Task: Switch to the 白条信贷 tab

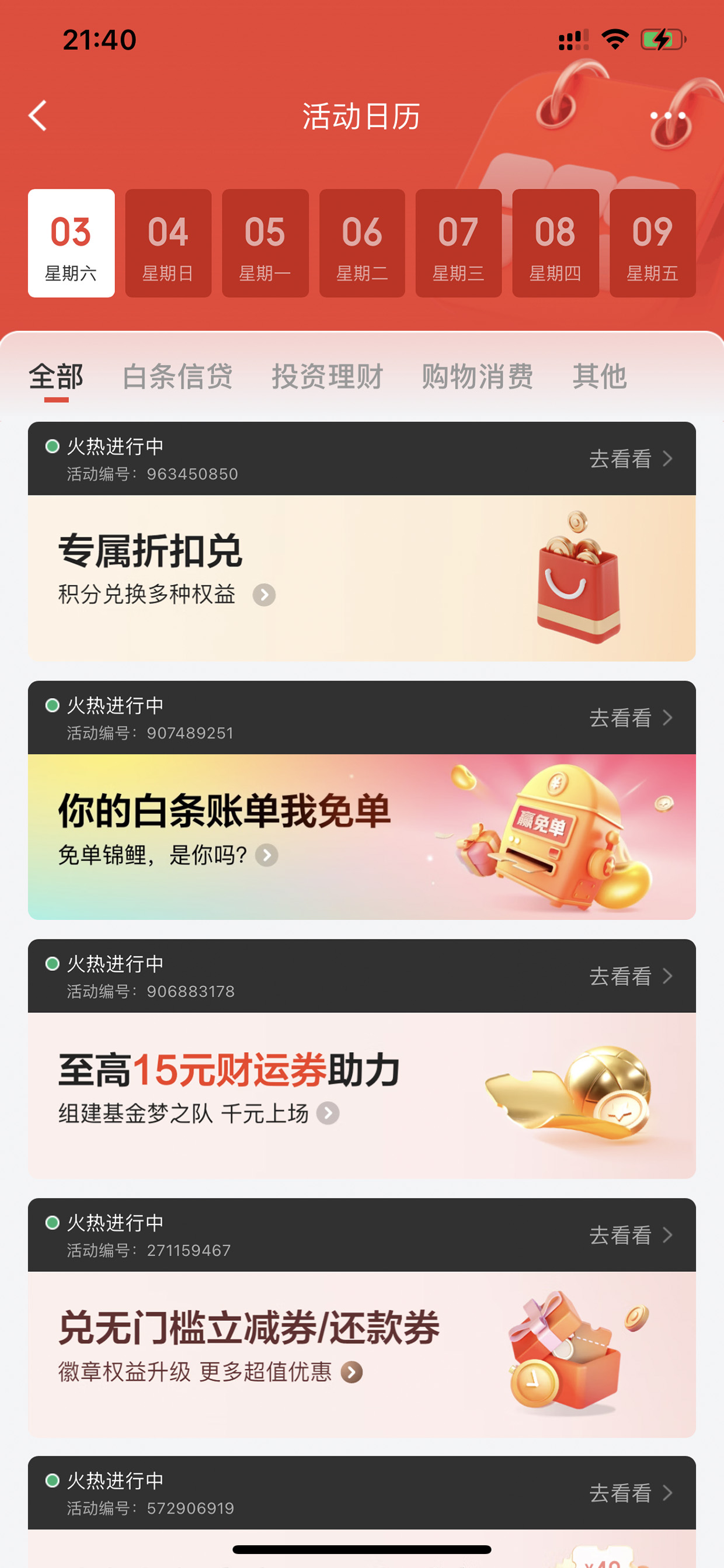Action: 177,376
